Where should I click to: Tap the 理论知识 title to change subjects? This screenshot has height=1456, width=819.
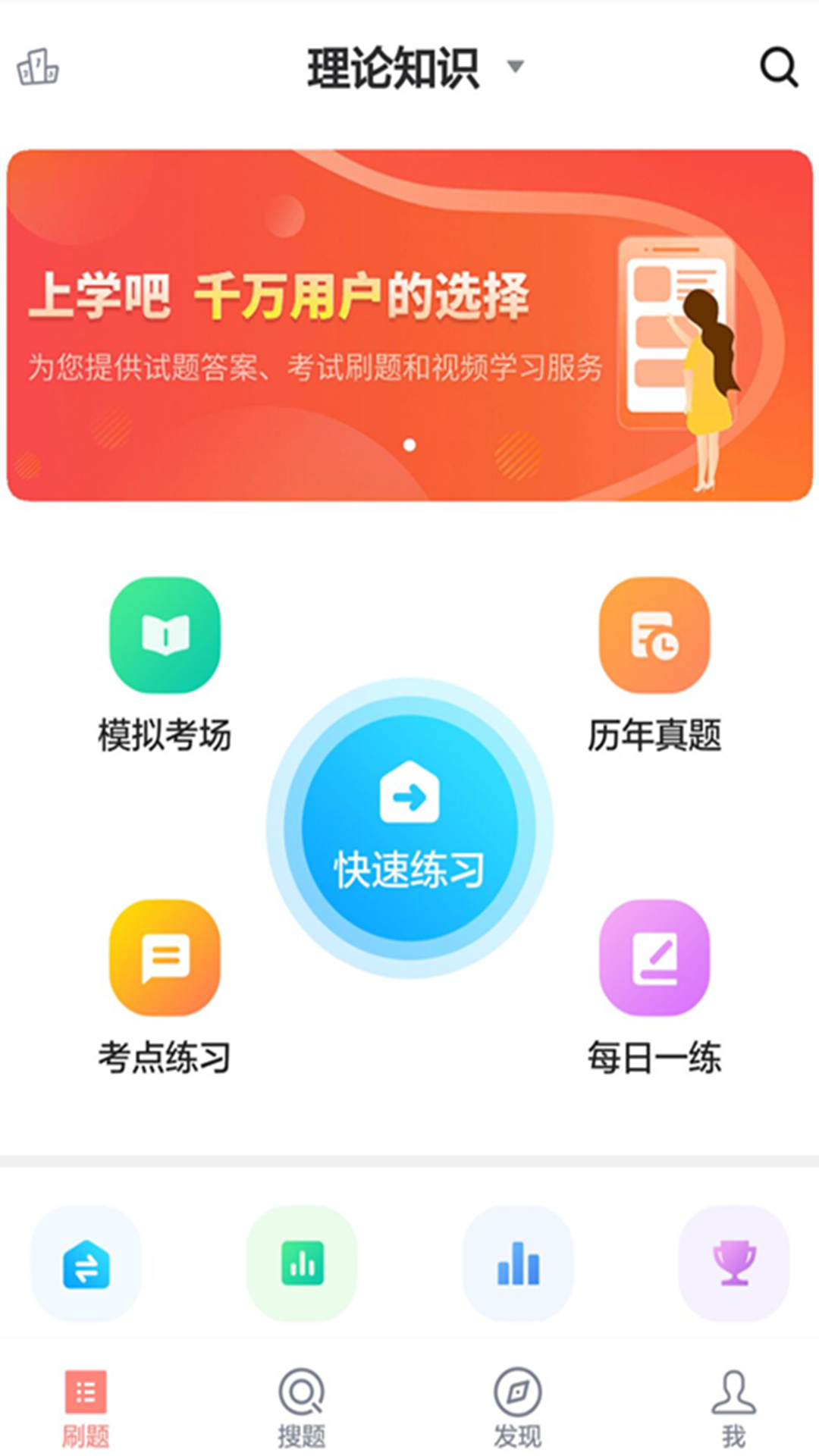coord(394,68)
